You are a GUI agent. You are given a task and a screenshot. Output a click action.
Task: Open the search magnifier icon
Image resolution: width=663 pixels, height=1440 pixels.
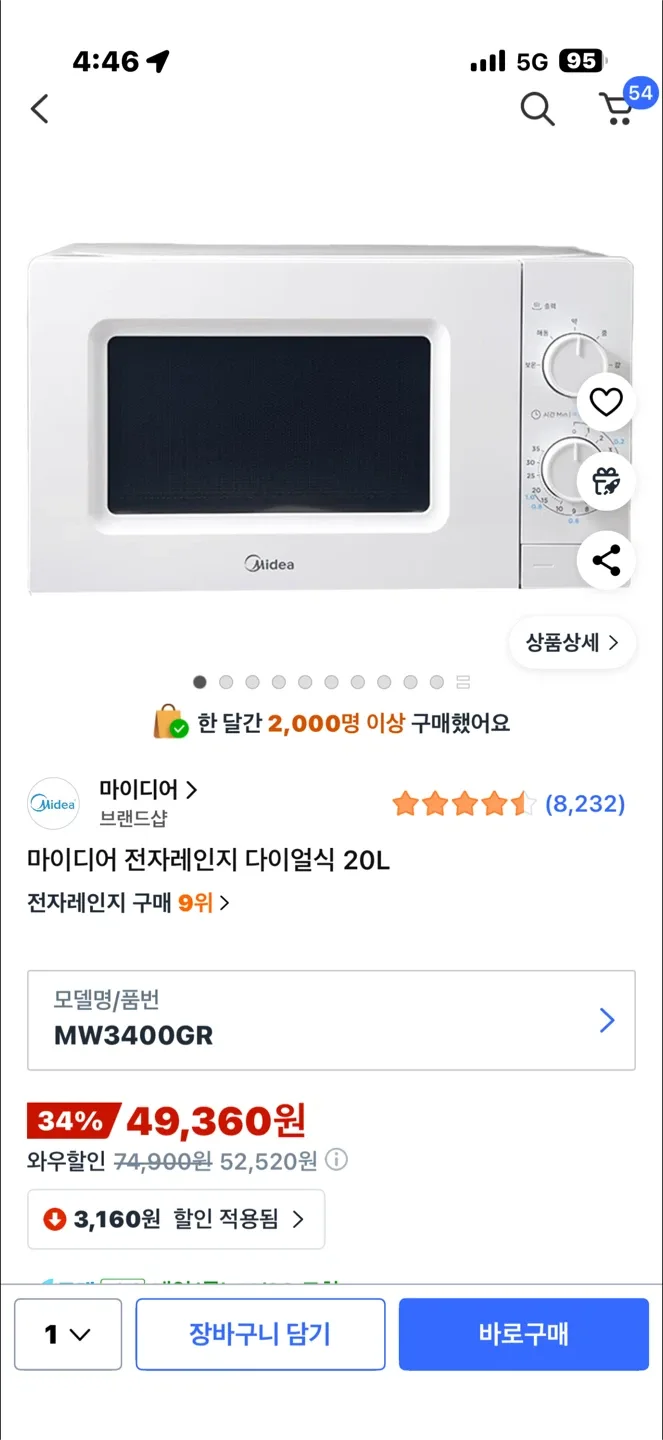tap(537, 108)
